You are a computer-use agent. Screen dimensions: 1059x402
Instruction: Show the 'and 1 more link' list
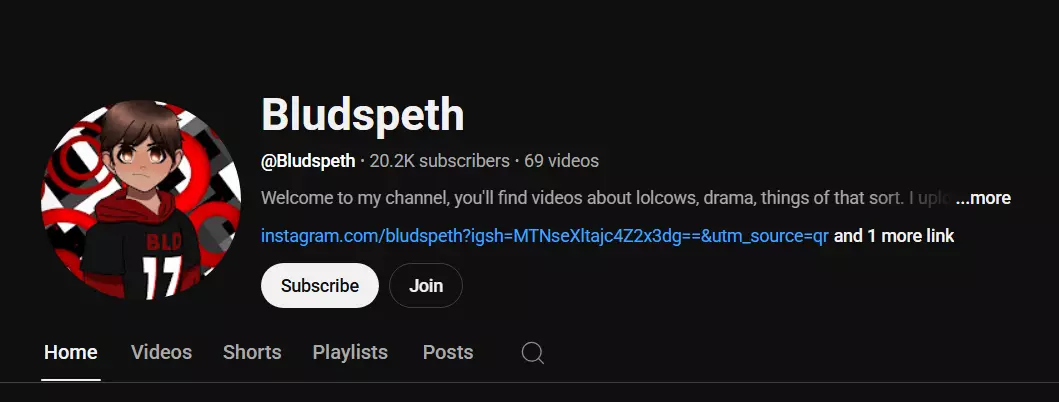[x=894, y=236]
